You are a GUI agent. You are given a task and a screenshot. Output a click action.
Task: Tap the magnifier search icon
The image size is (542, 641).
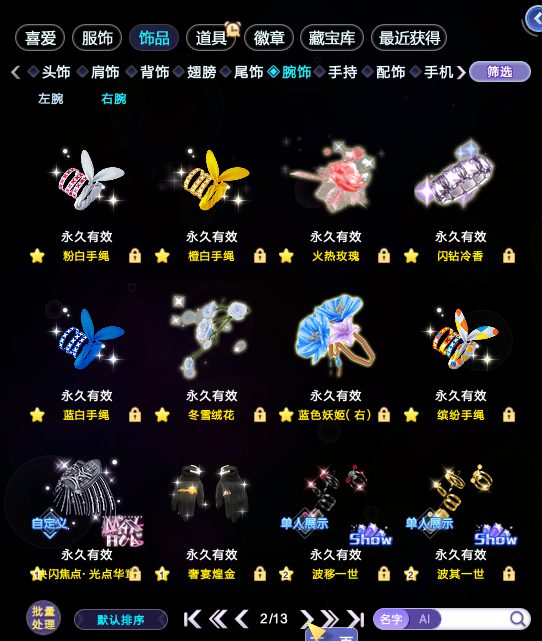518,619
